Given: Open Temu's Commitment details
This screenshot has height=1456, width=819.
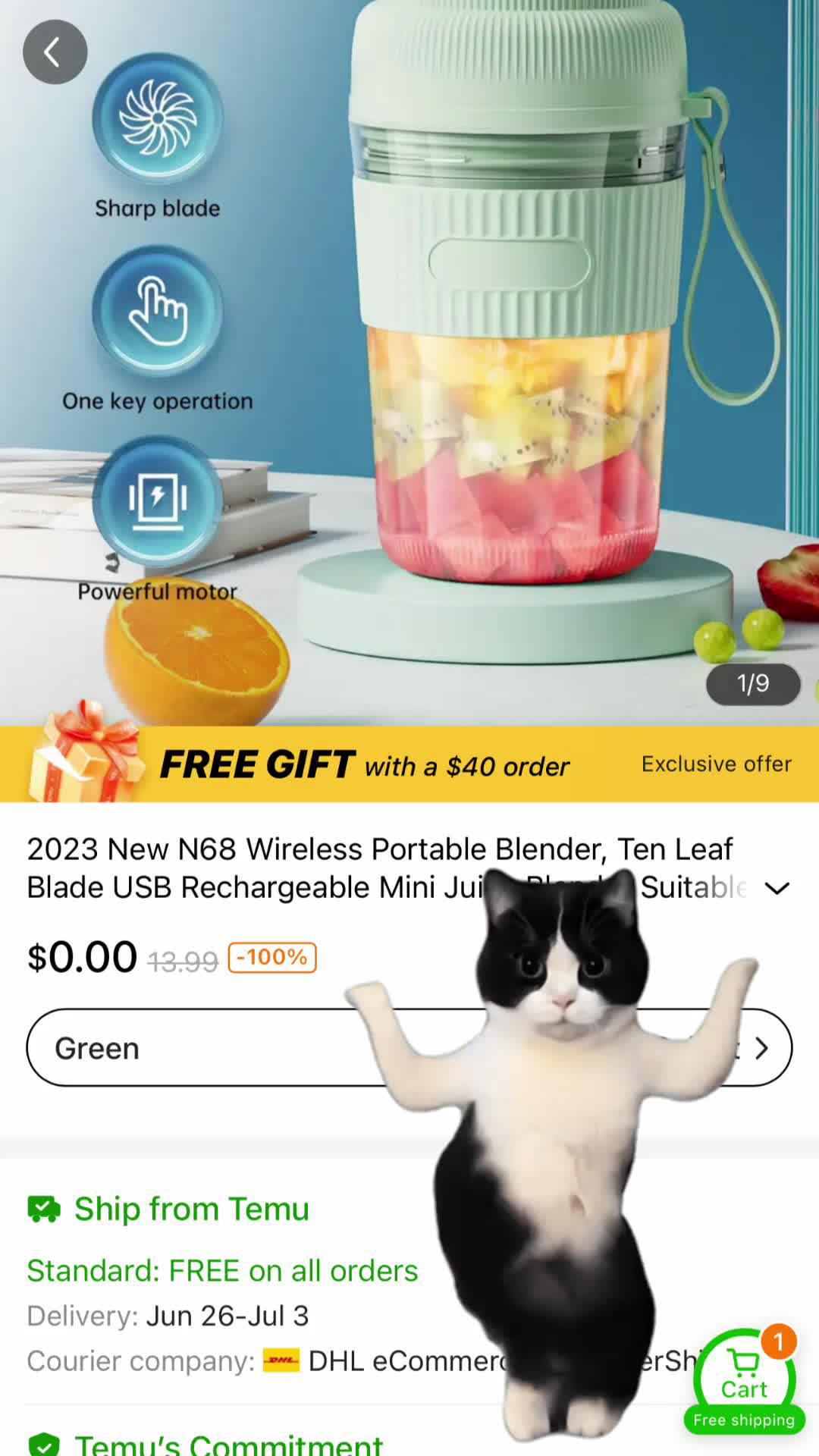Looking at the screenshot, I should tap(227, 1443).
